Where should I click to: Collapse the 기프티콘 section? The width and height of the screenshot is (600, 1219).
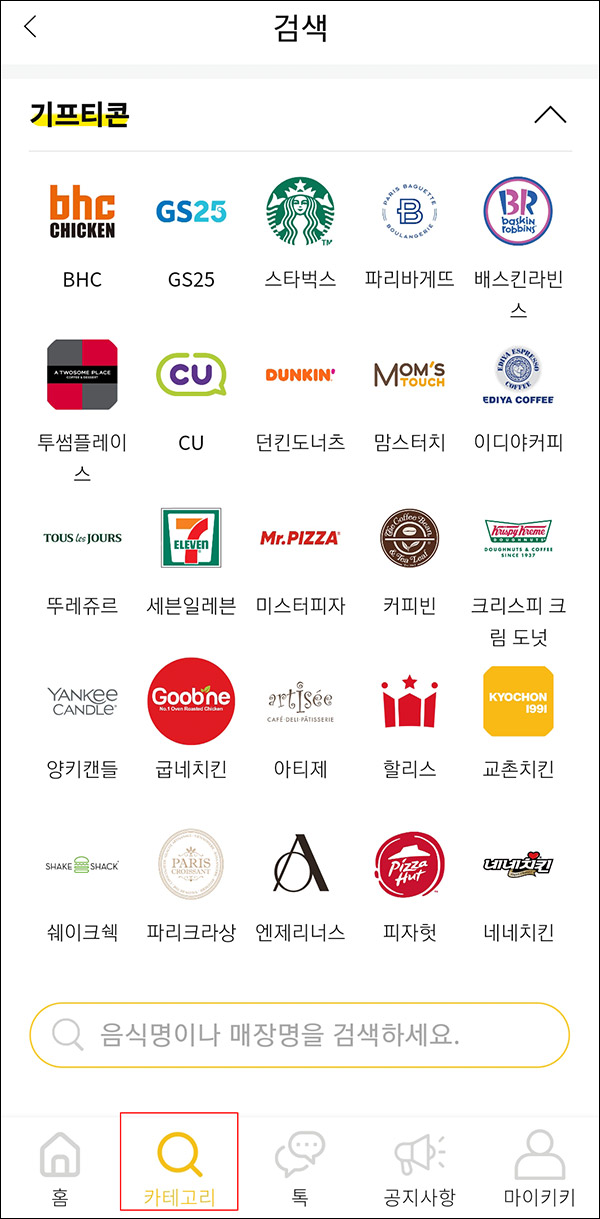point(550,114)
